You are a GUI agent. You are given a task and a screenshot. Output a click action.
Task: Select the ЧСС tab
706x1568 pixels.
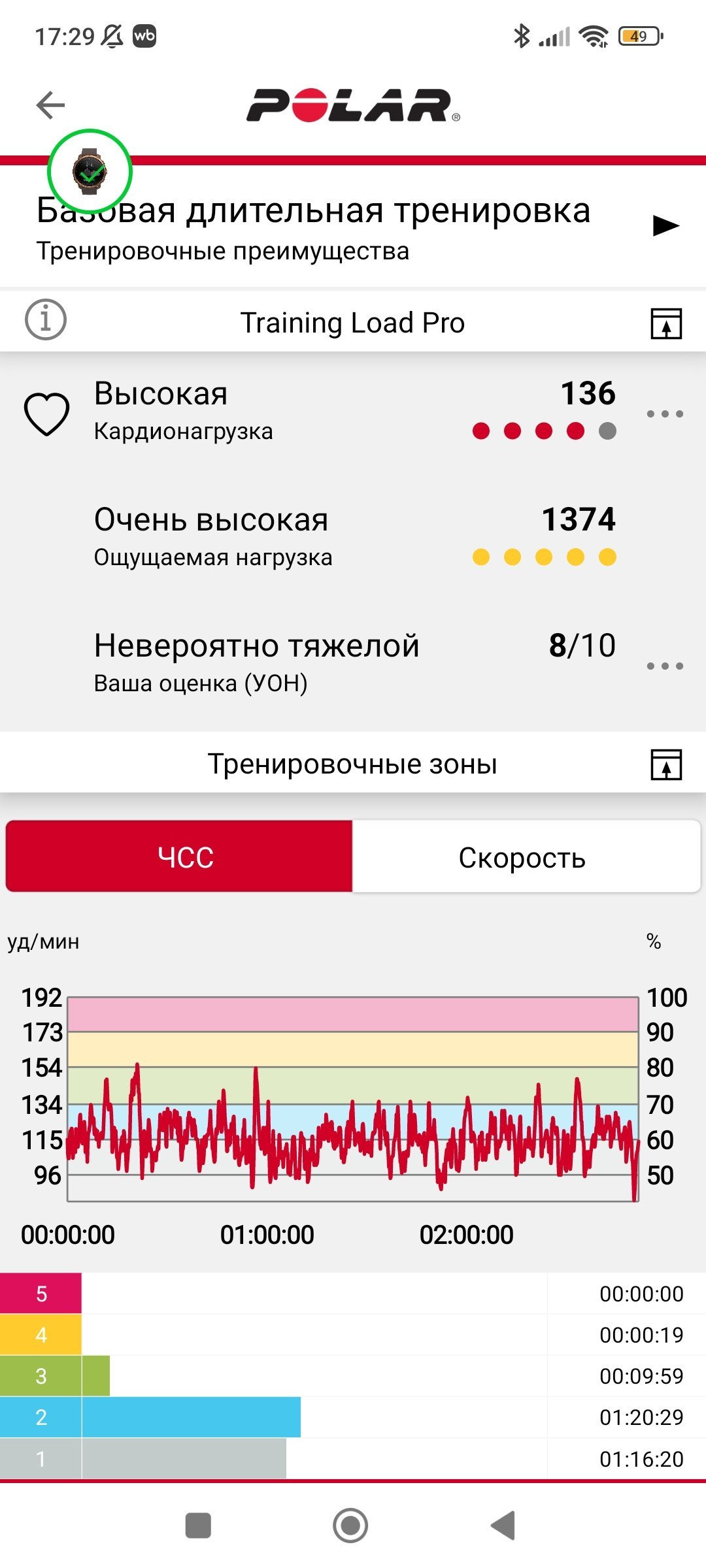(179, 857)
